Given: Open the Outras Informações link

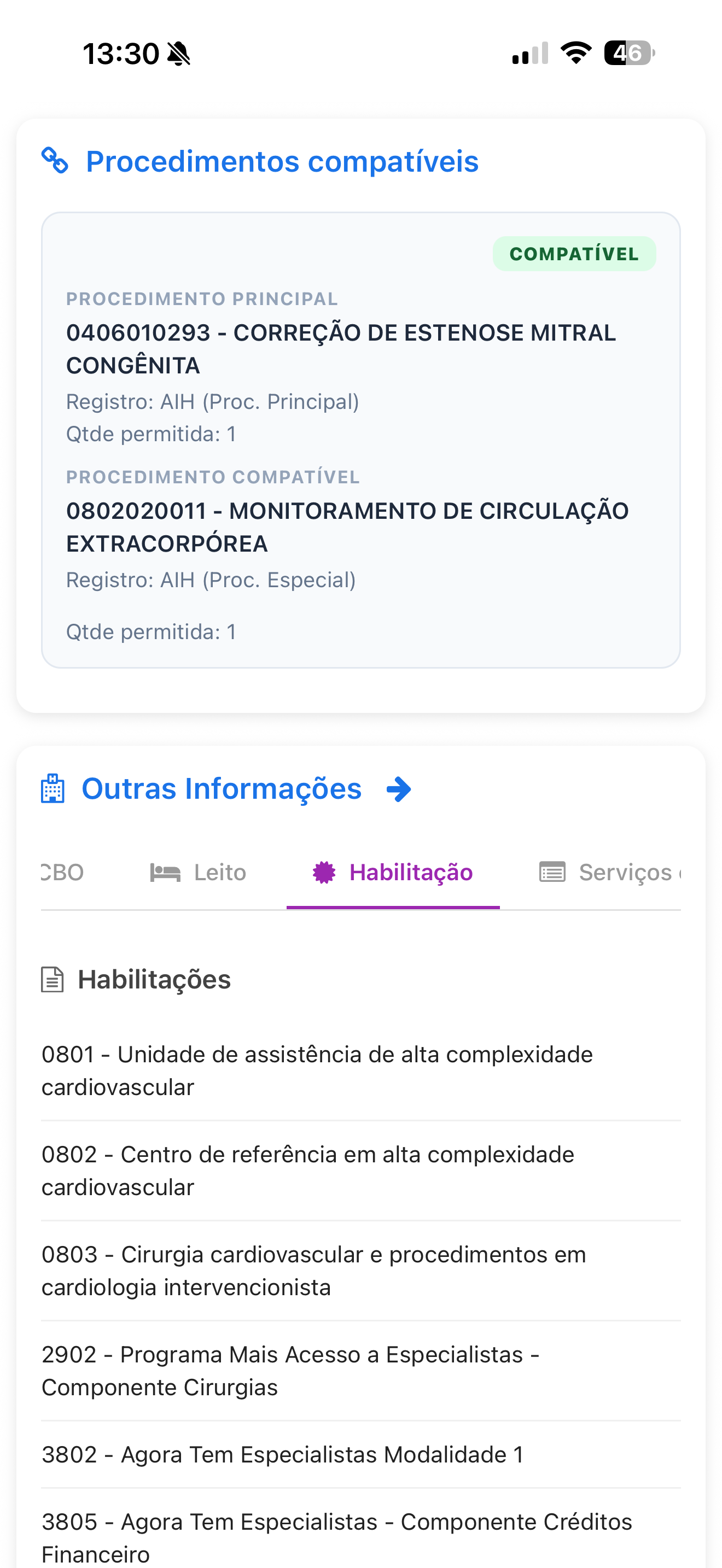Looking at the screenshot, I should coord(222,788).
